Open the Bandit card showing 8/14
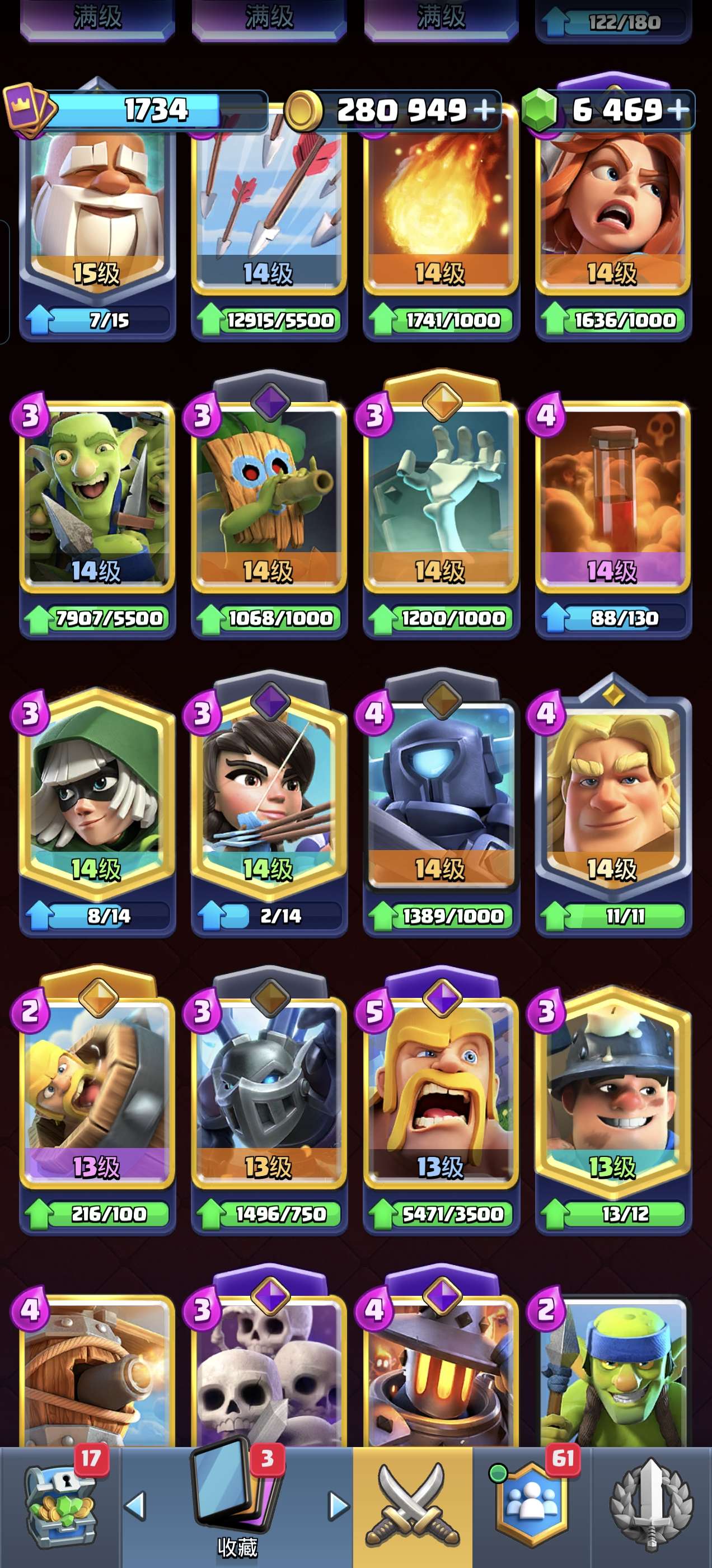Viewport: 712px width, 1568px height. 97,813
